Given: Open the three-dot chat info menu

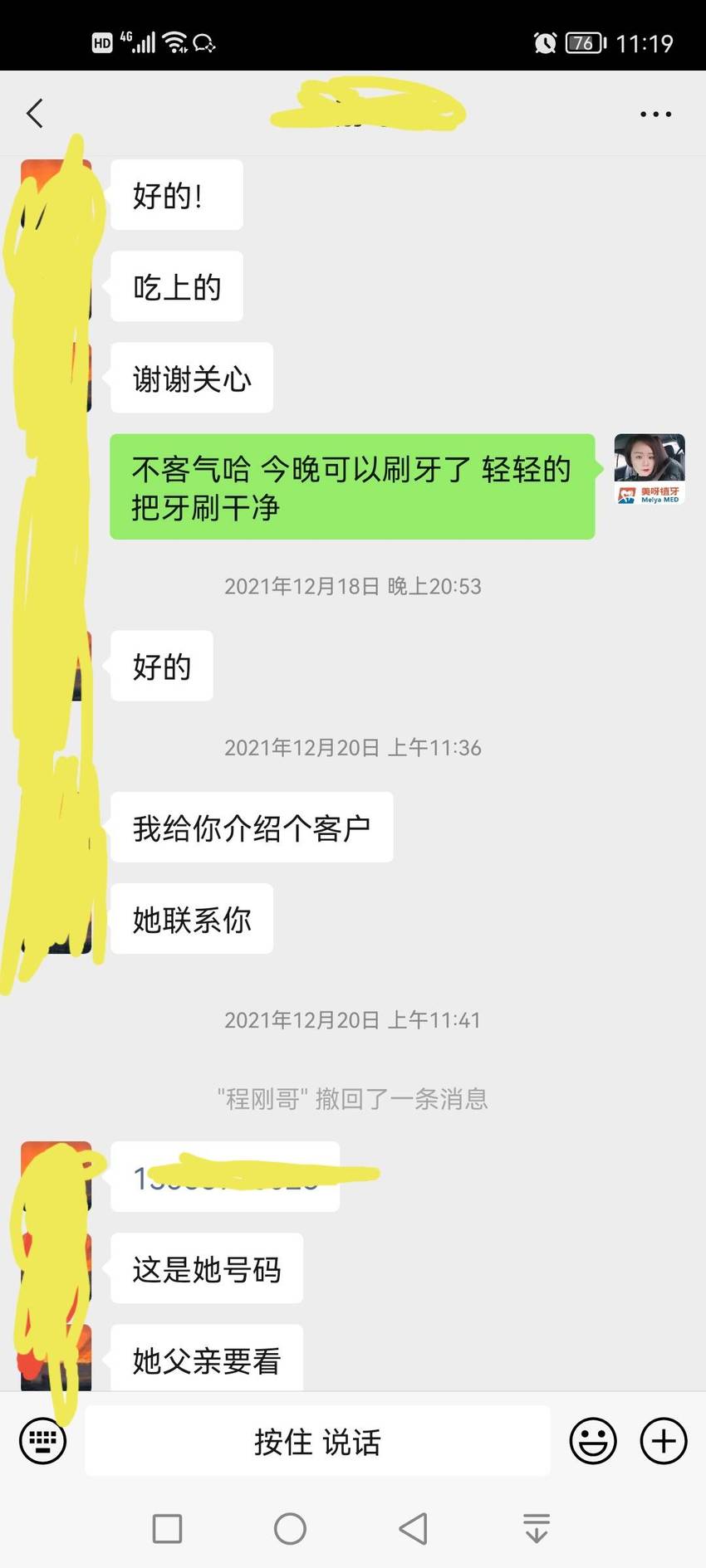Looking at the screenshot, I should pos(655,115).
